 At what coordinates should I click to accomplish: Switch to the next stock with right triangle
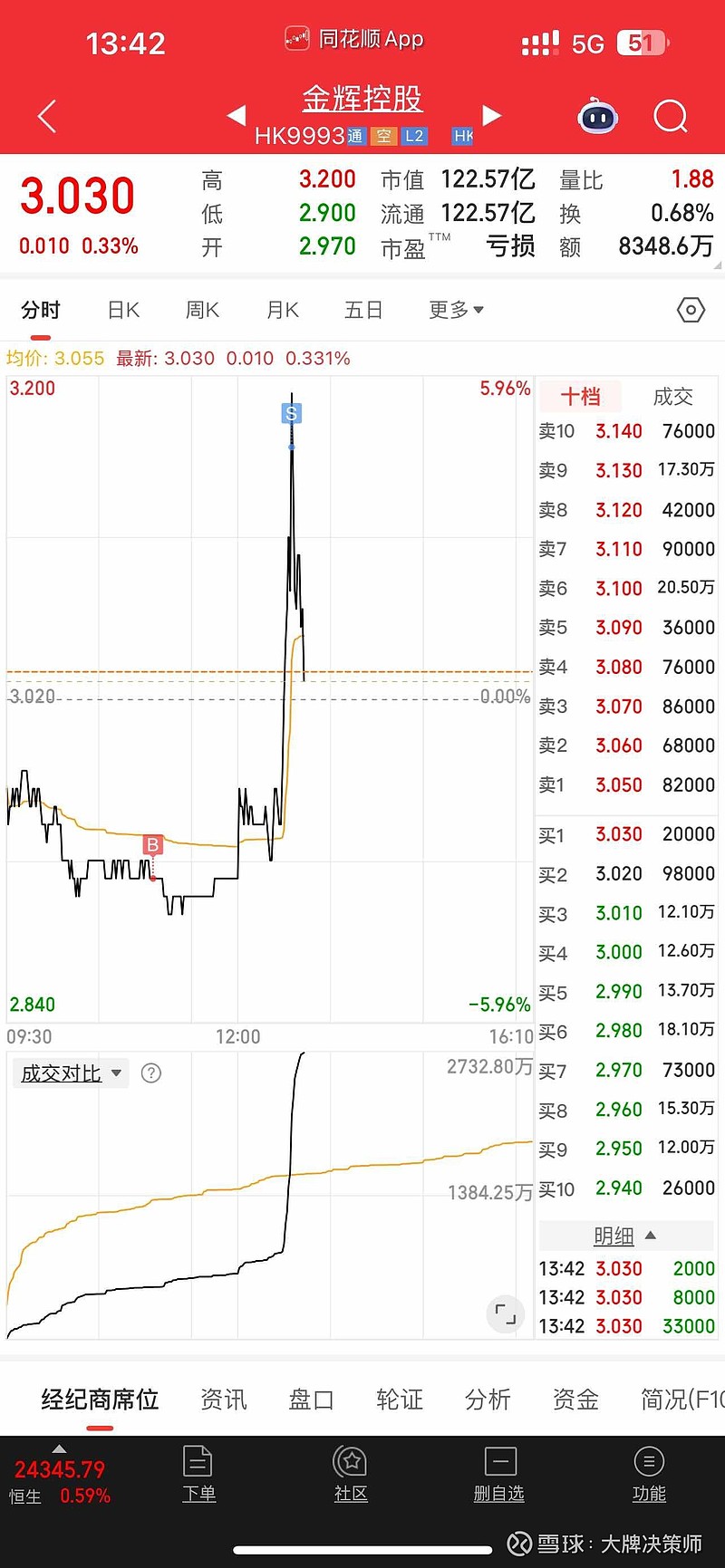point(491,115)
